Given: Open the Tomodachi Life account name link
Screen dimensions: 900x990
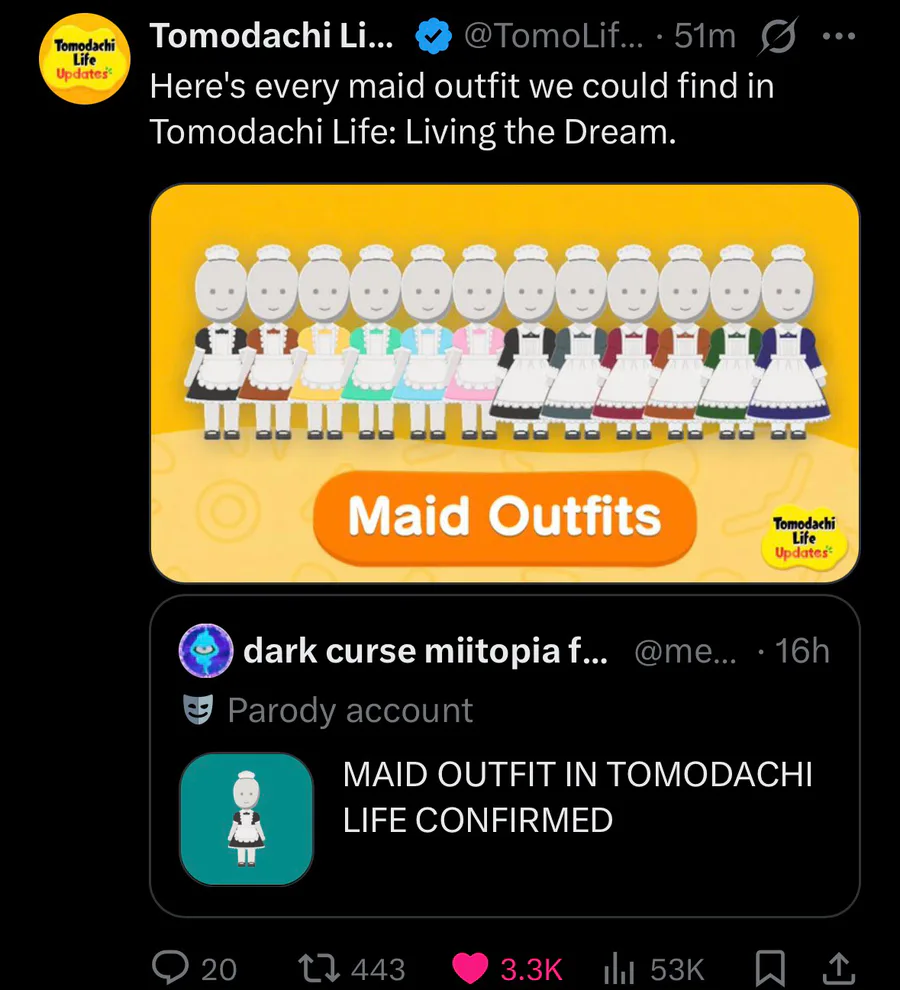Looking at the screenshot, I should (x=271, y=37).
